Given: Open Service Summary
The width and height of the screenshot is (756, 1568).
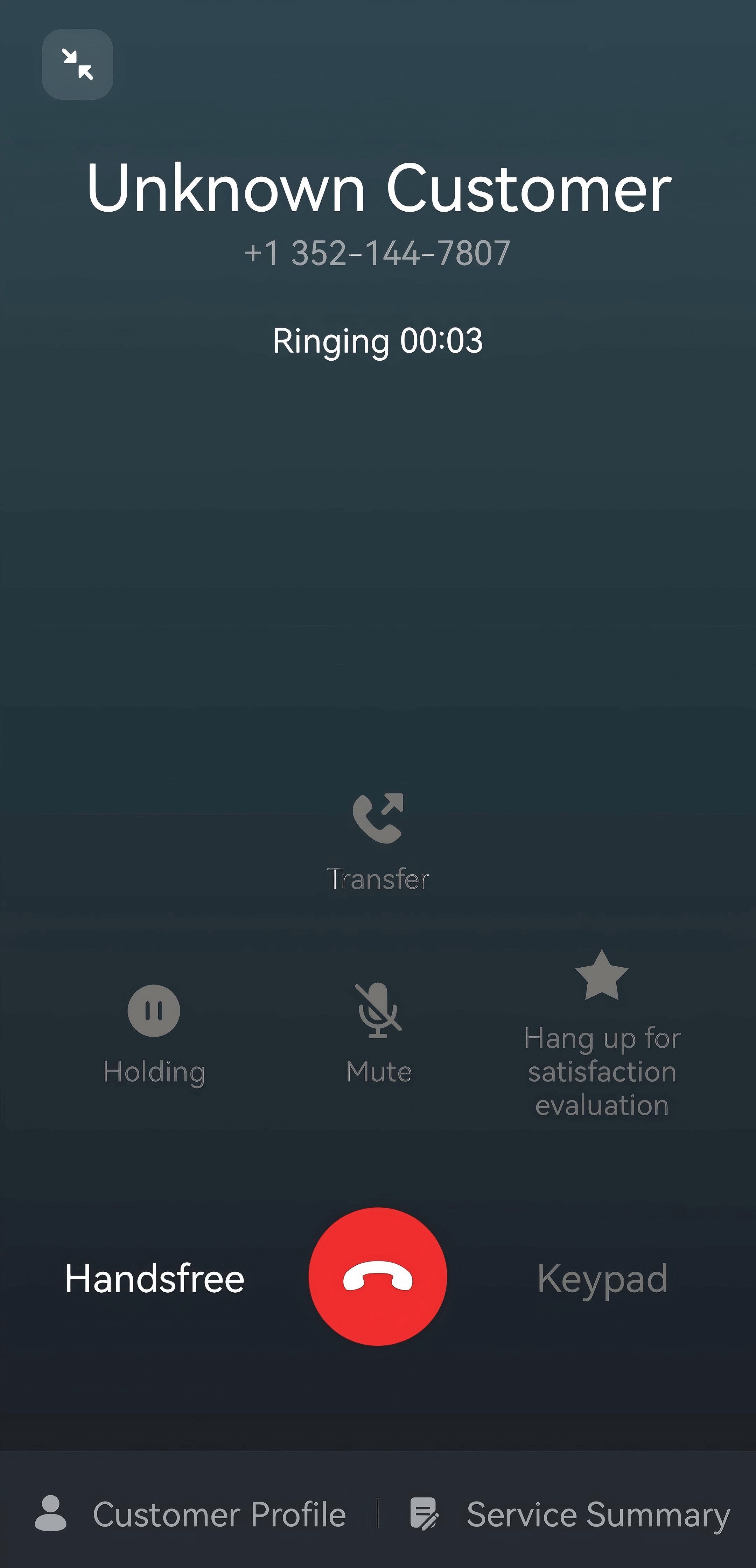Looking at the screenshot, I should 570,1514.
